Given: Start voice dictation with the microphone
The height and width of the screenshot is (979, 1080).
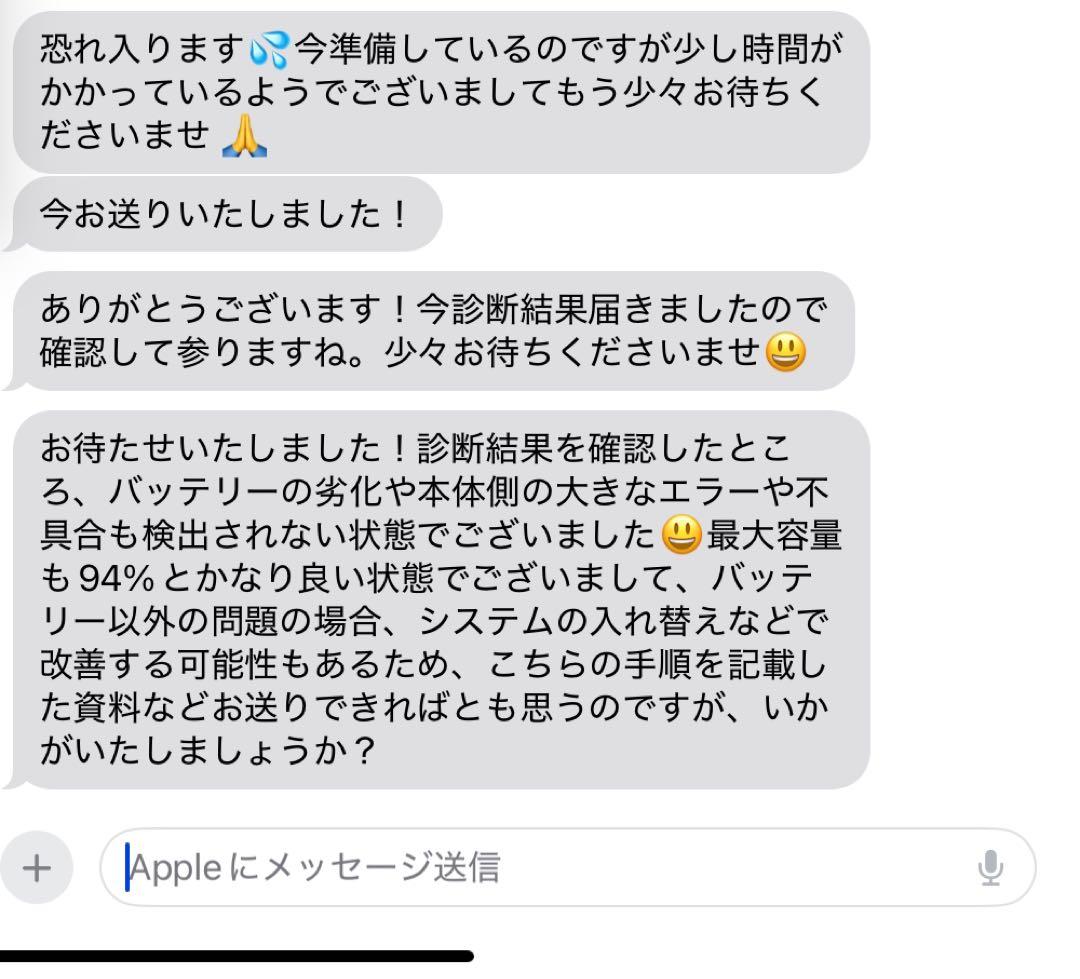Looking at the screenshot, I should (990, 868).
